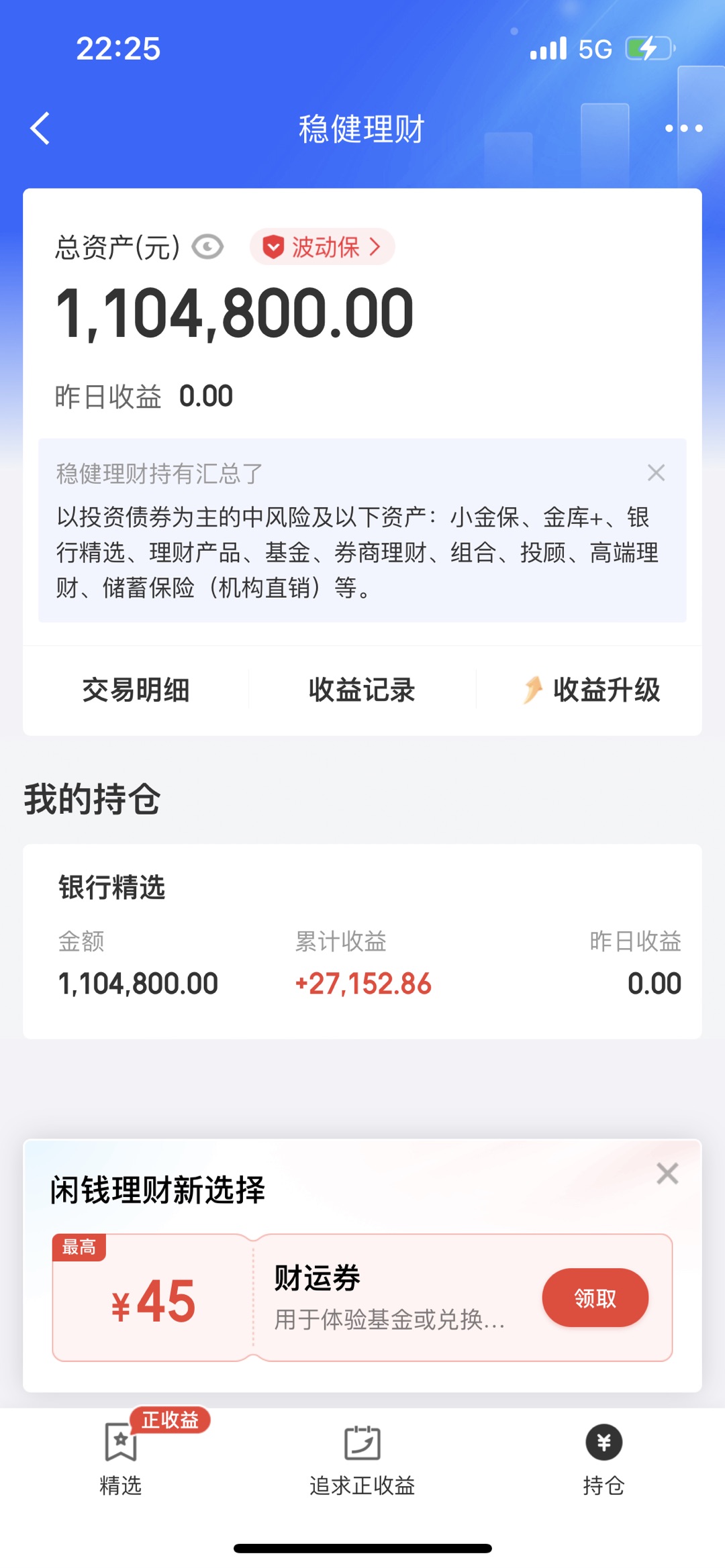Open the 银行精选 holding card
The height and width of the screenshot is (1568, 725).
click(362, 941)
